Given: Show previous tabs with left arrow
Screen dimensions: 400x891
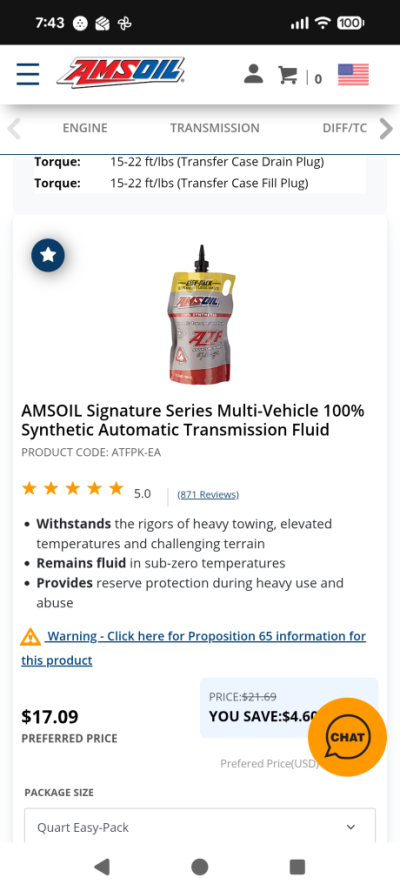Looking at the screenshot, I should [x=14, y=128].
